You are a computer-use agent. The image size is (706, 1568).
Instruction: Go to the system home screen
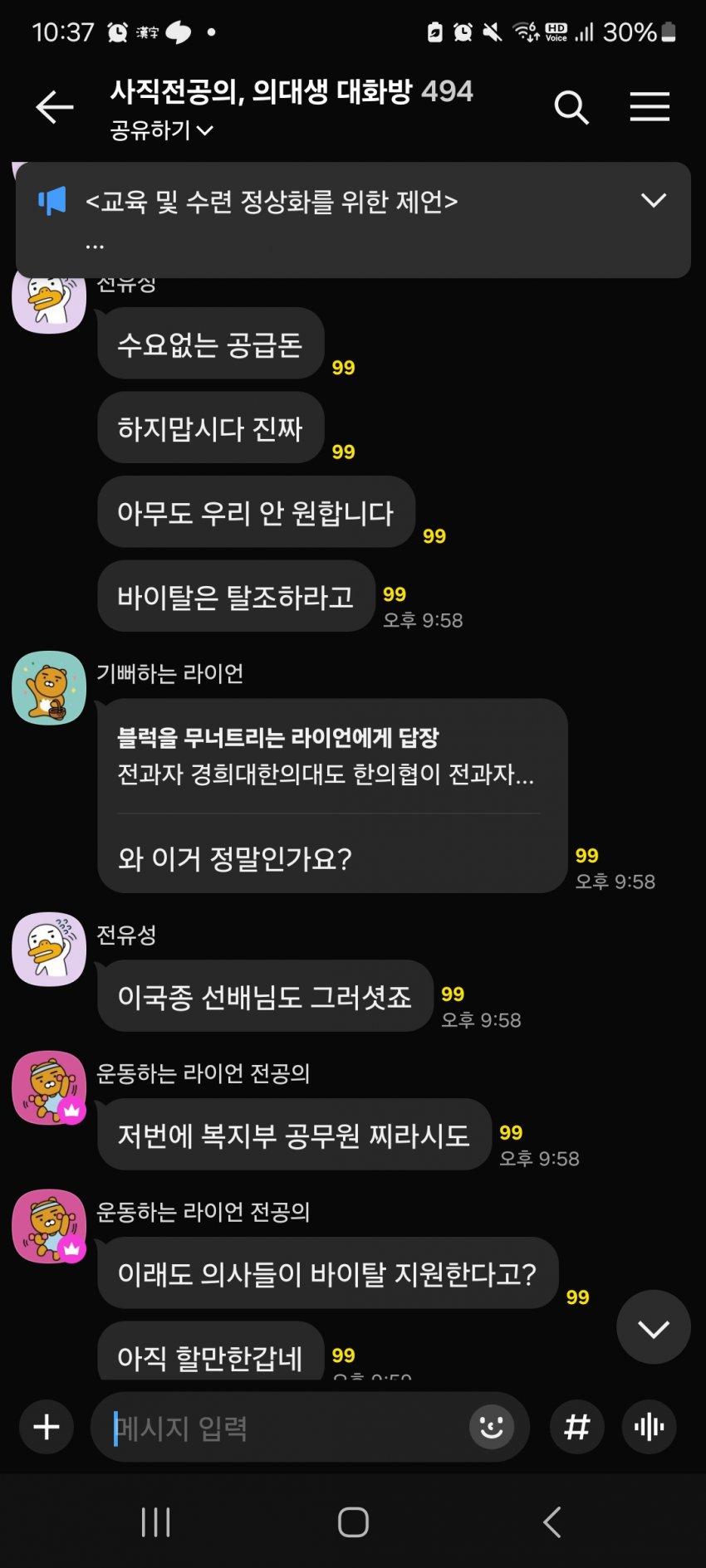click(x=353, y=1522)
